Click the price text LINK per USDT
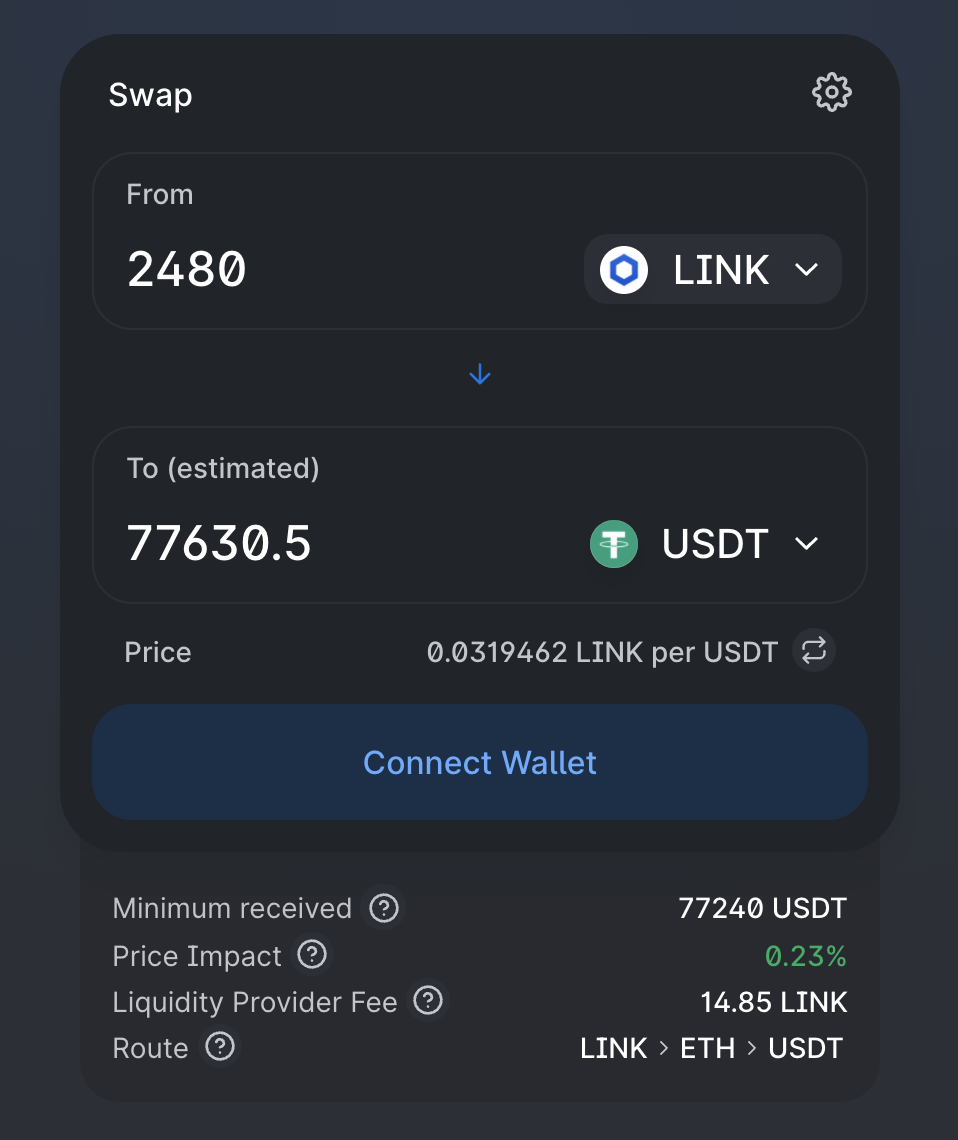This screenshot has width=958, height=1140. (602, 651)
